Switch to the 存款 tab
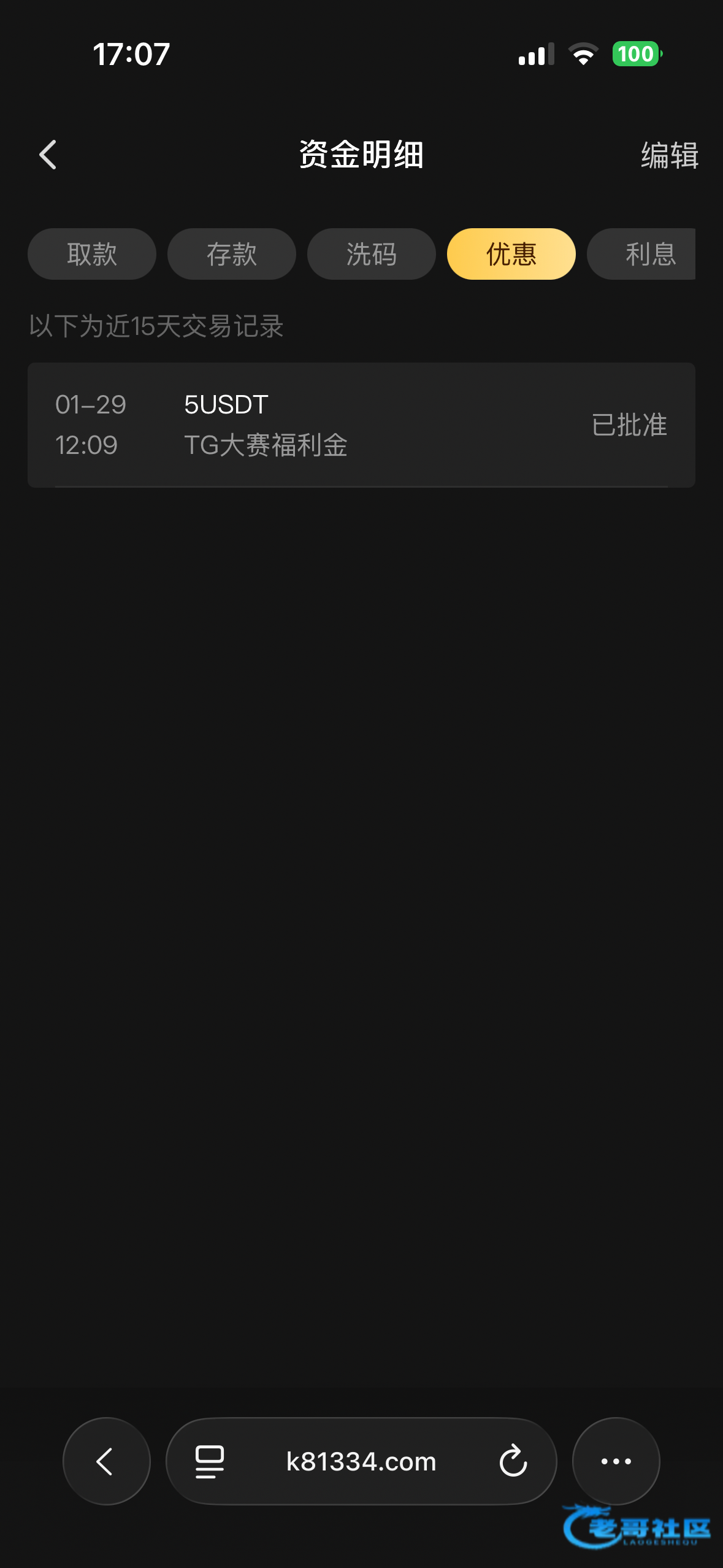The height and width of the screenshot is (1568, 723). [x=232, y=254]
